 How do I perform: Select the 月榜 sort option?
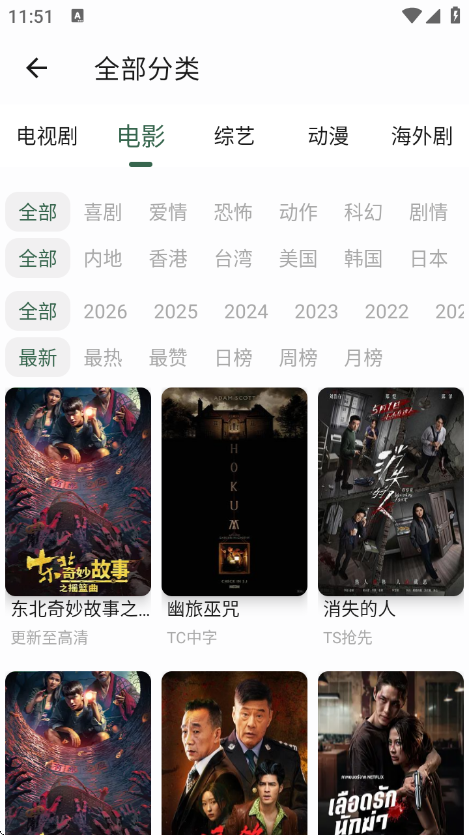coord(363,357)
